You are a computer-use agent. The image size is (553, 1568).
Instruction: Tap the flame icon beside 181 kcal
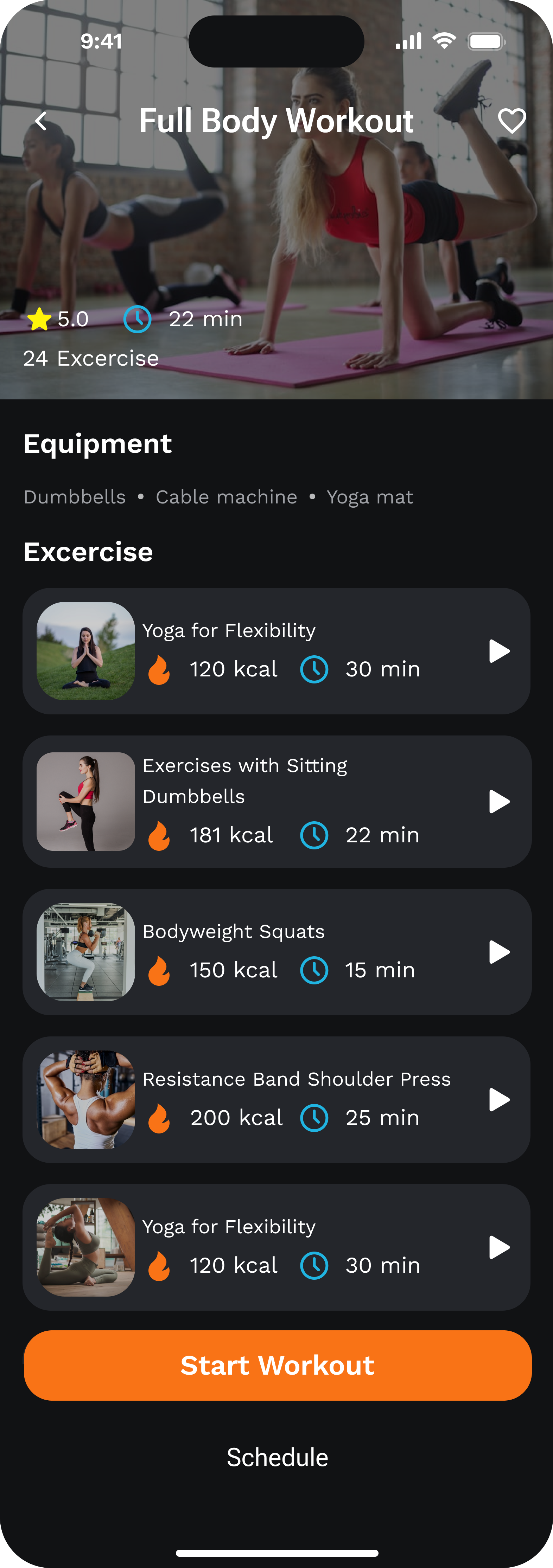[159, 835]
